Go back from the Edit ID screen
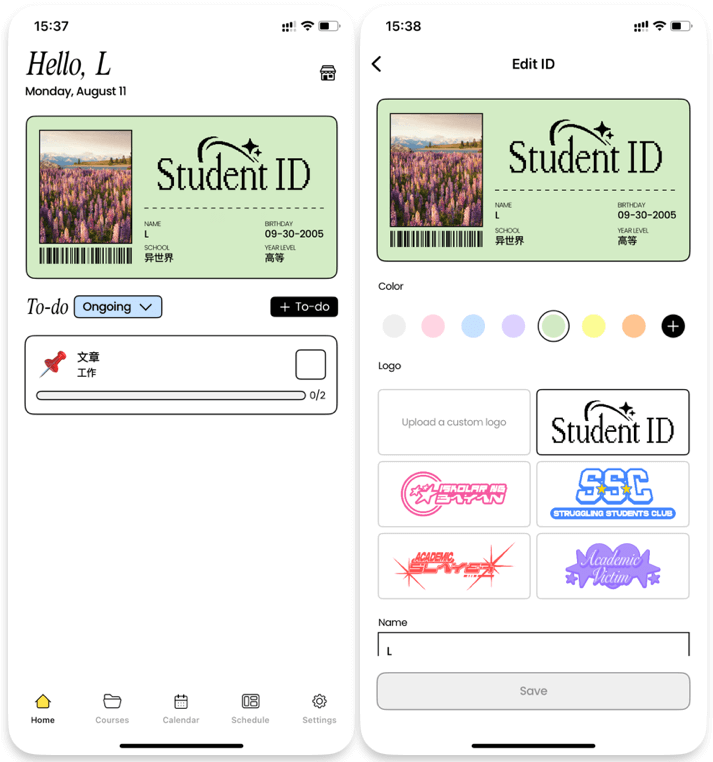The width and height of the screenshot is (713, 762). [x=377, y=64]
